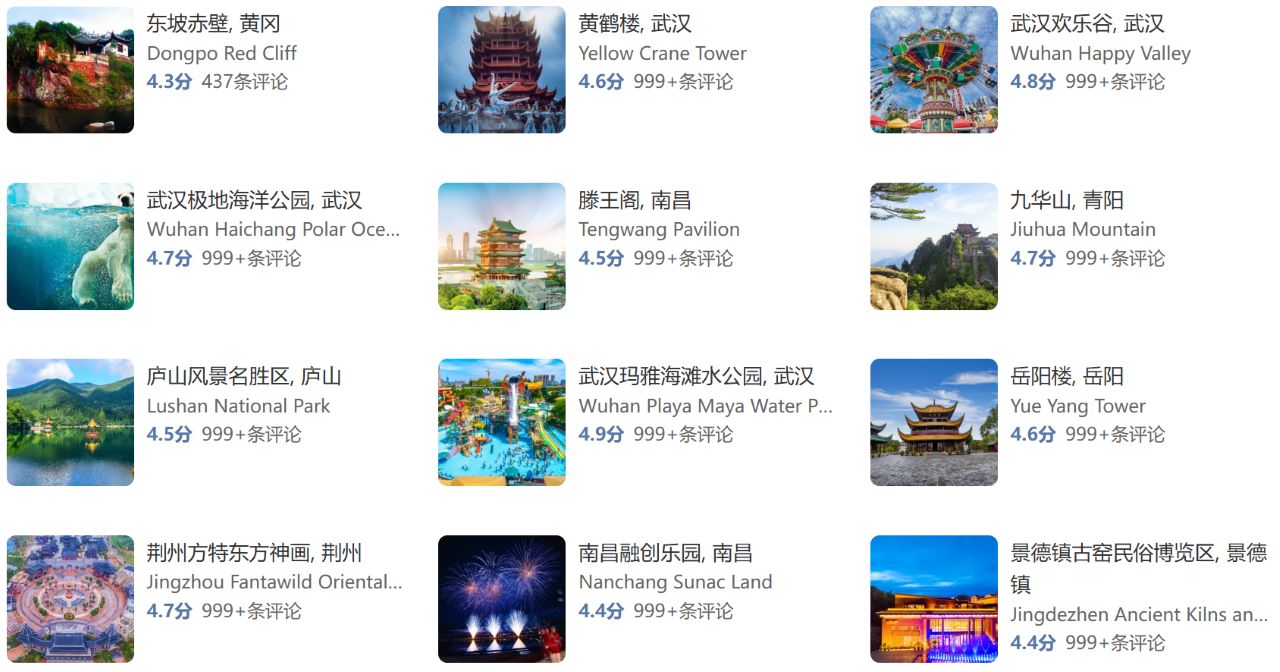Viewport: 1280px width, 672px height.
Task: Select Wuhan Playa Maya Water Park
Action: (x=696, y=377)
